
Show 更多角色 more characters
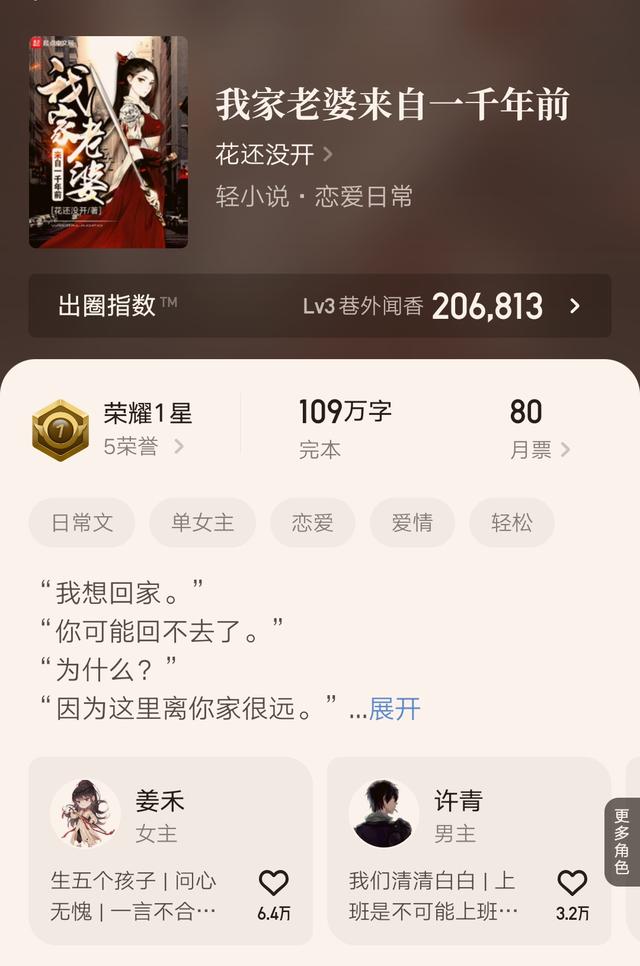click(x=621, y=841)
